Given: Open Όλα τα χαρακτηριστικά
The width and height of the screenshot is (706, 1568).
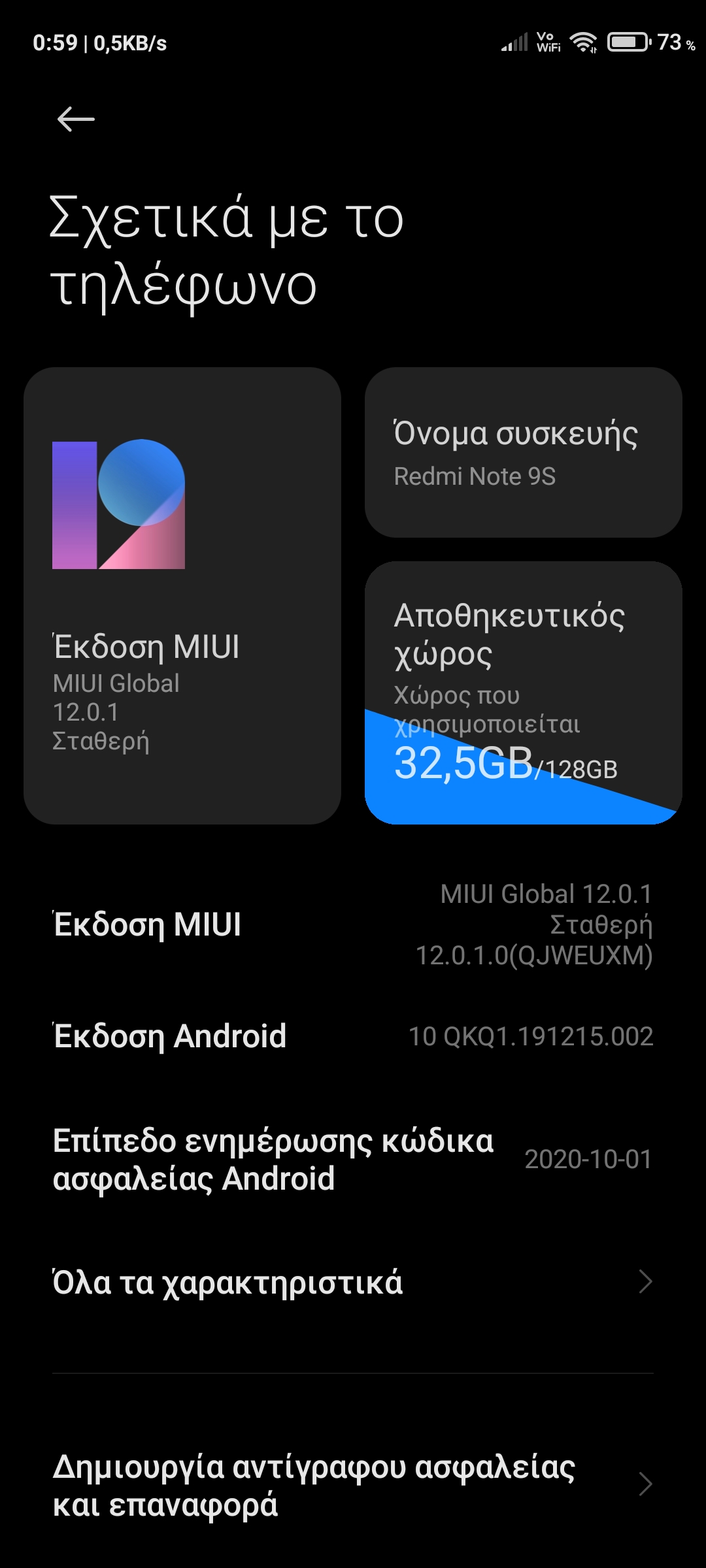Looking at the screenshot, I should 353,1282.
